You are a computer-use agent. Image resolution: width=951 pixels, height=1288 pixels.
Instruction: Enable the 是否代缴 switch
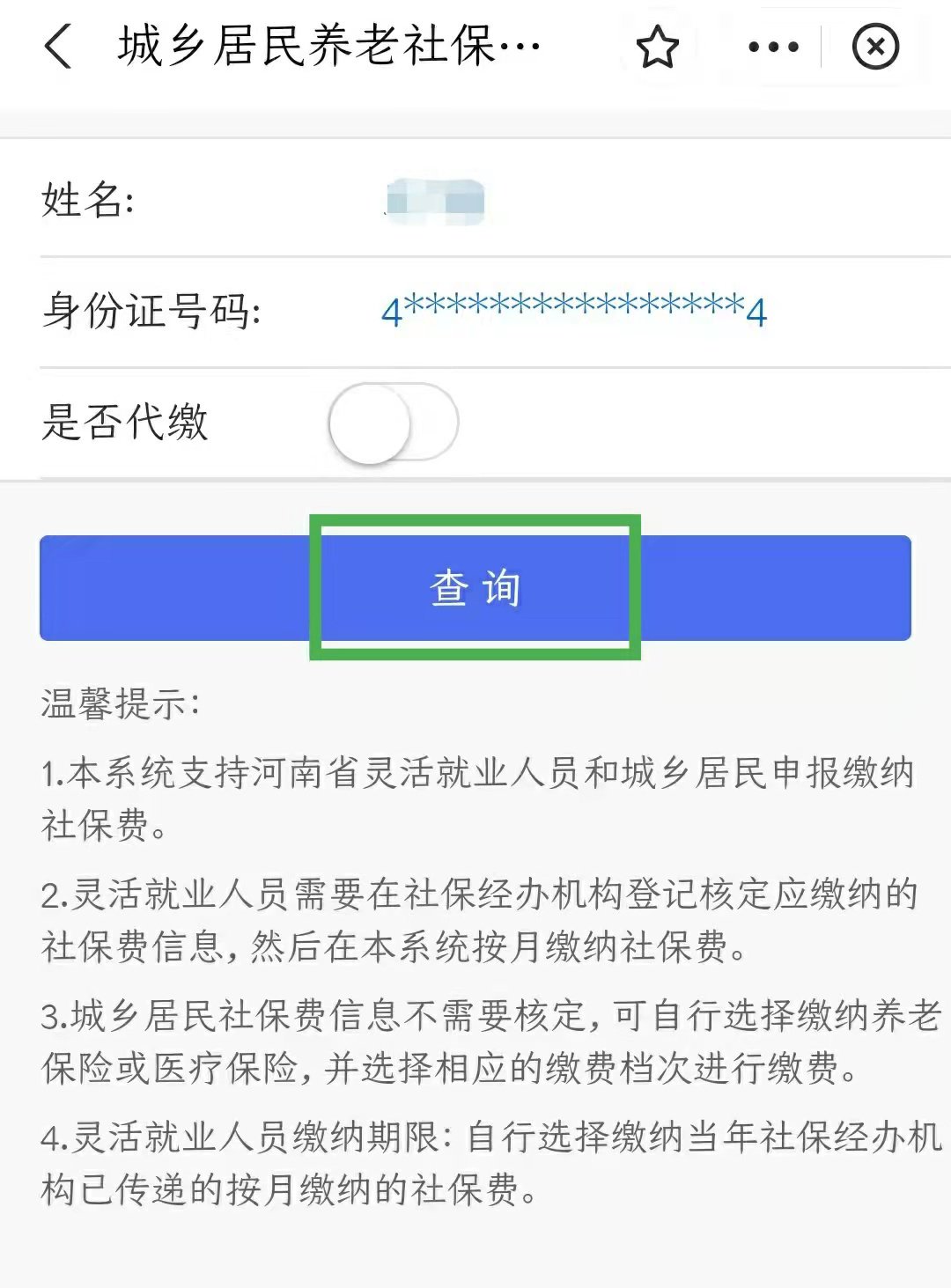pos(393,423)
